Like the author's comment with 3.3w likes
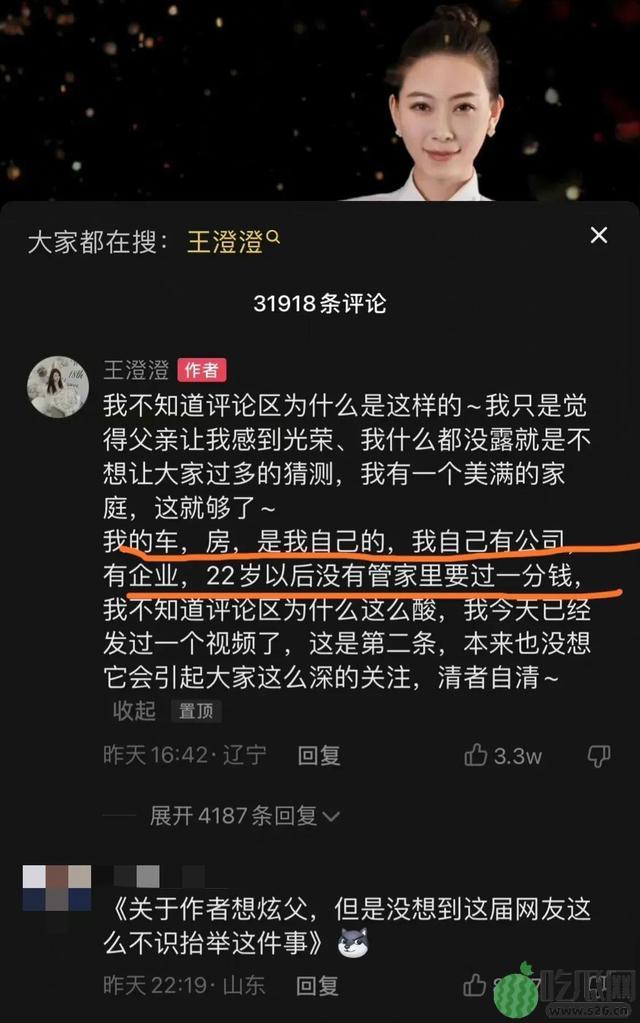This screenshot has width=640, height=1023. click(x=477, y=755)
